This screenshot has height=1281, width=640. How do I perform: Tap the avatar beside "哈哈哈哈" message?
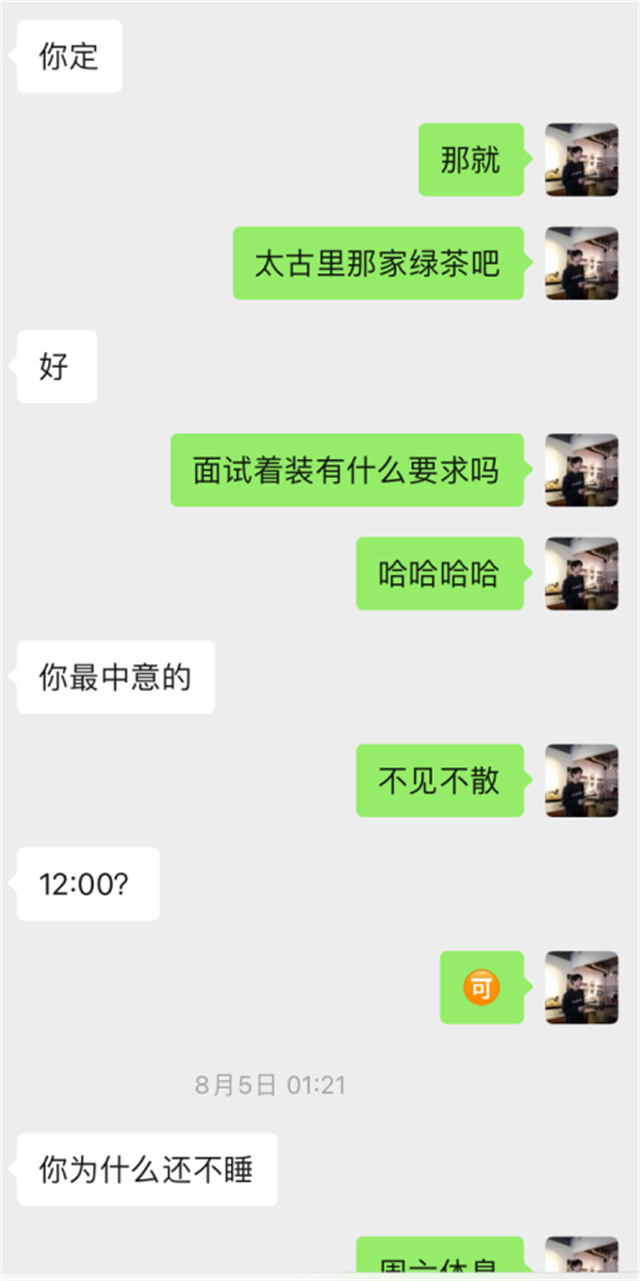pos(581,574)
